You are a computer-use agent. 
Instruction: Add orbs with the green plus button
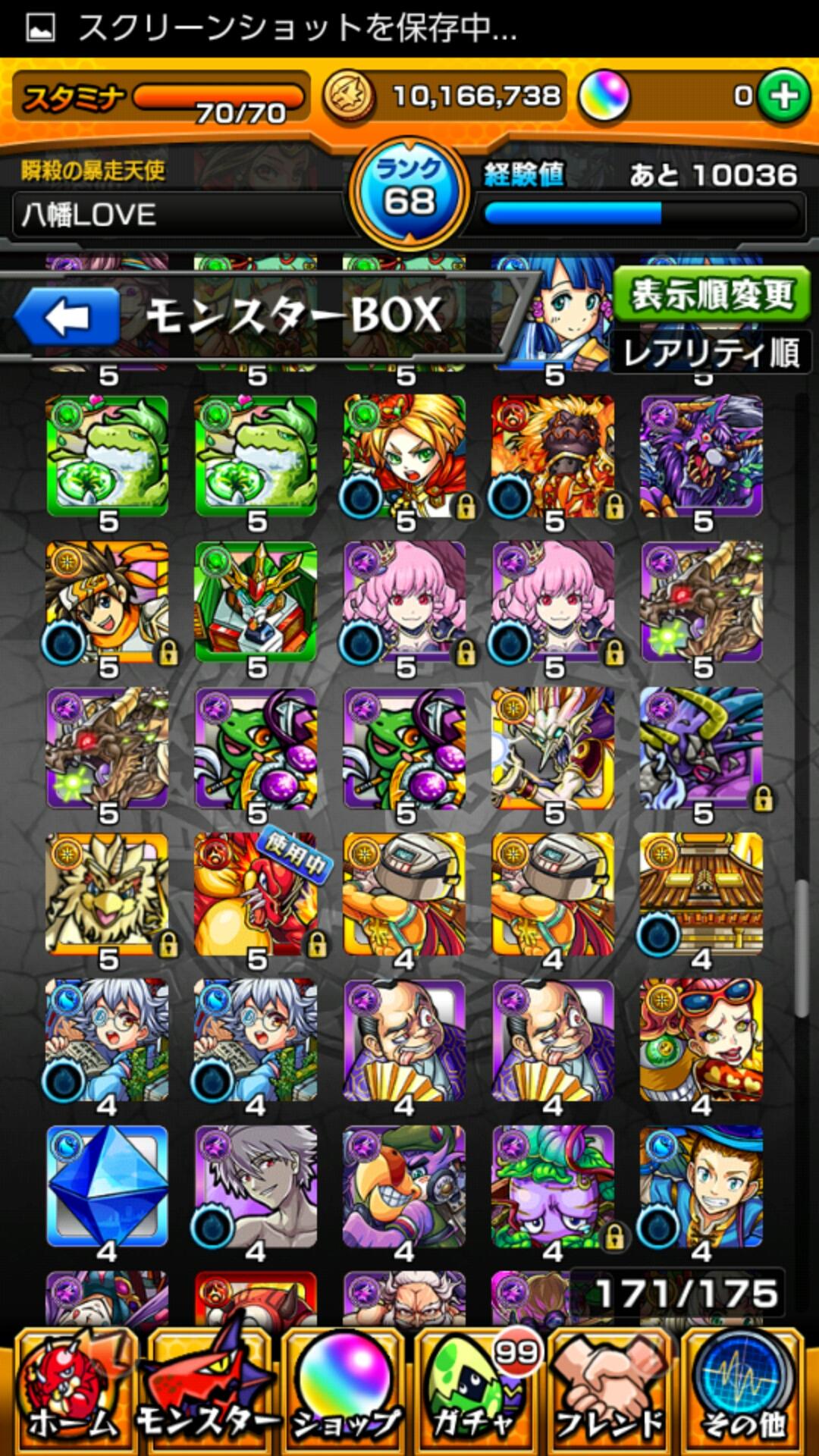pos(783,96)
